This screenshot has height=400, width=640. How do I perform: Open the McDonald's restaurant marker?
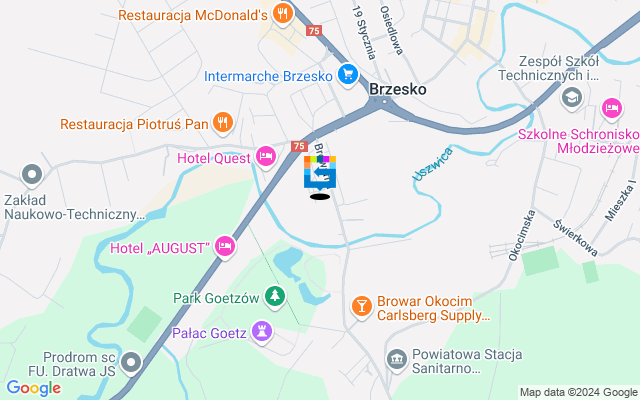pos(283,15)
